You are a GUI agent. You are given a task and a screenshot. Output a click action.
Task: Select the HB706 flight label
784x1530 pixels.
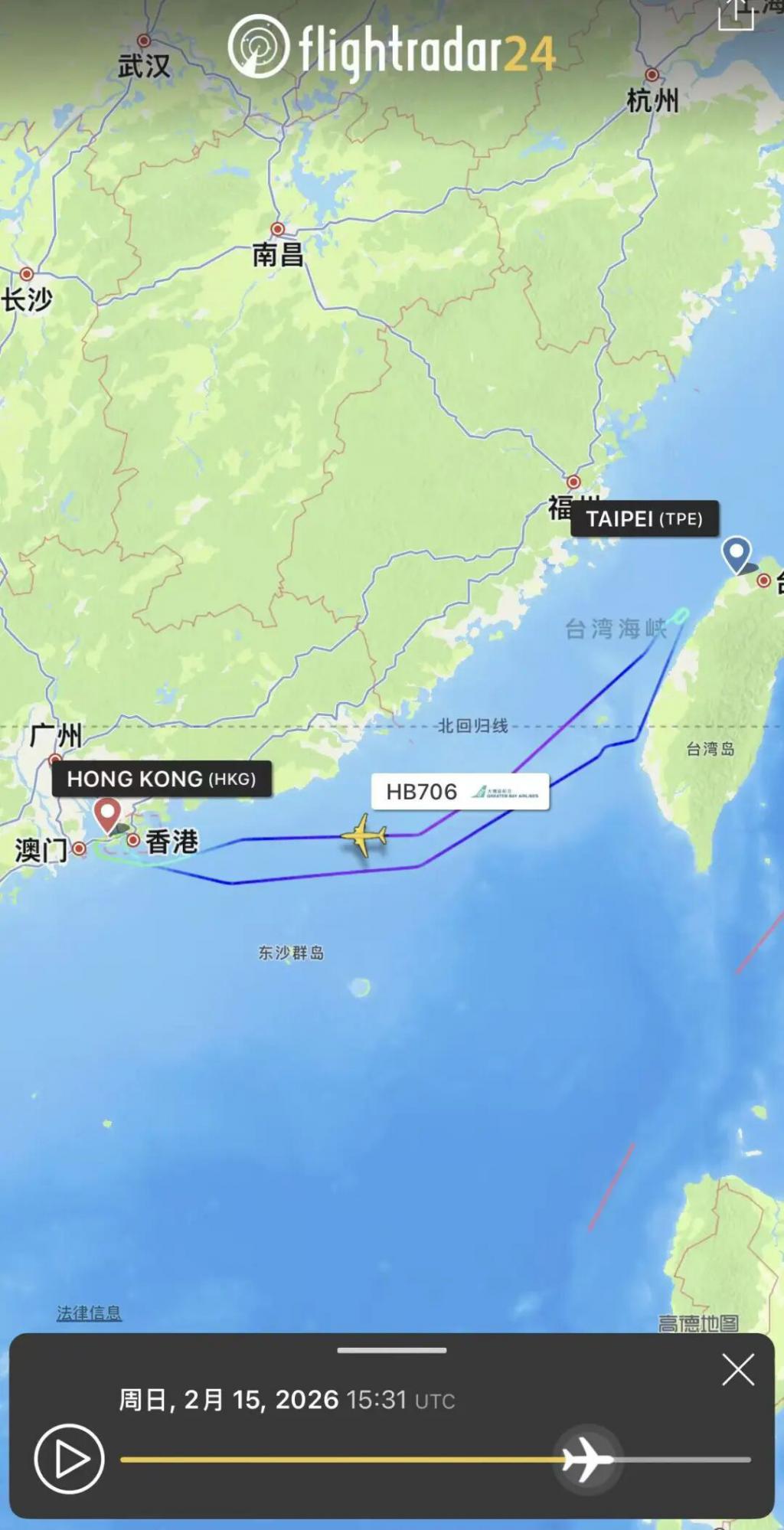[x=459, y=792]
